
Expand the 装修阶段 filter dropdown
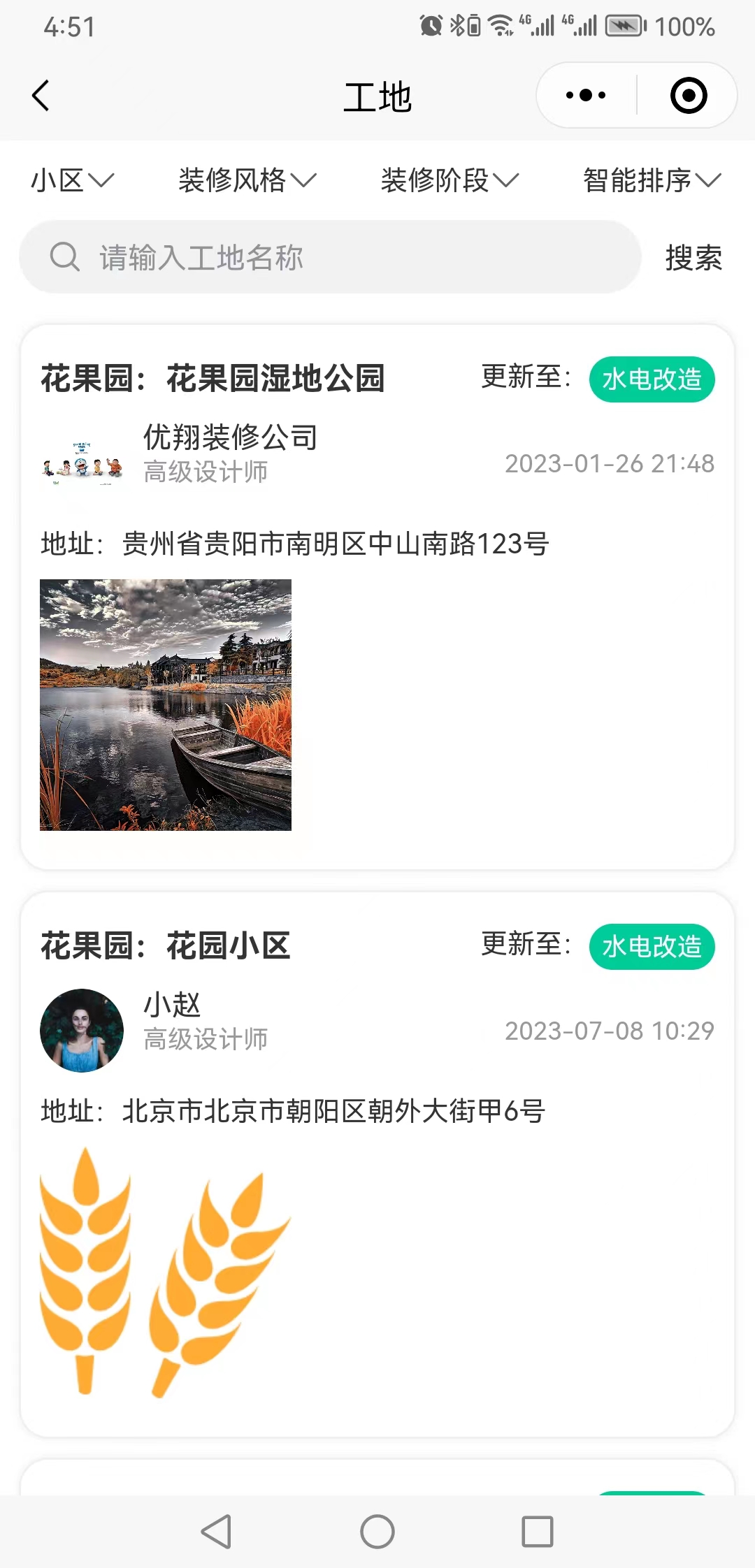click(450, 180)
